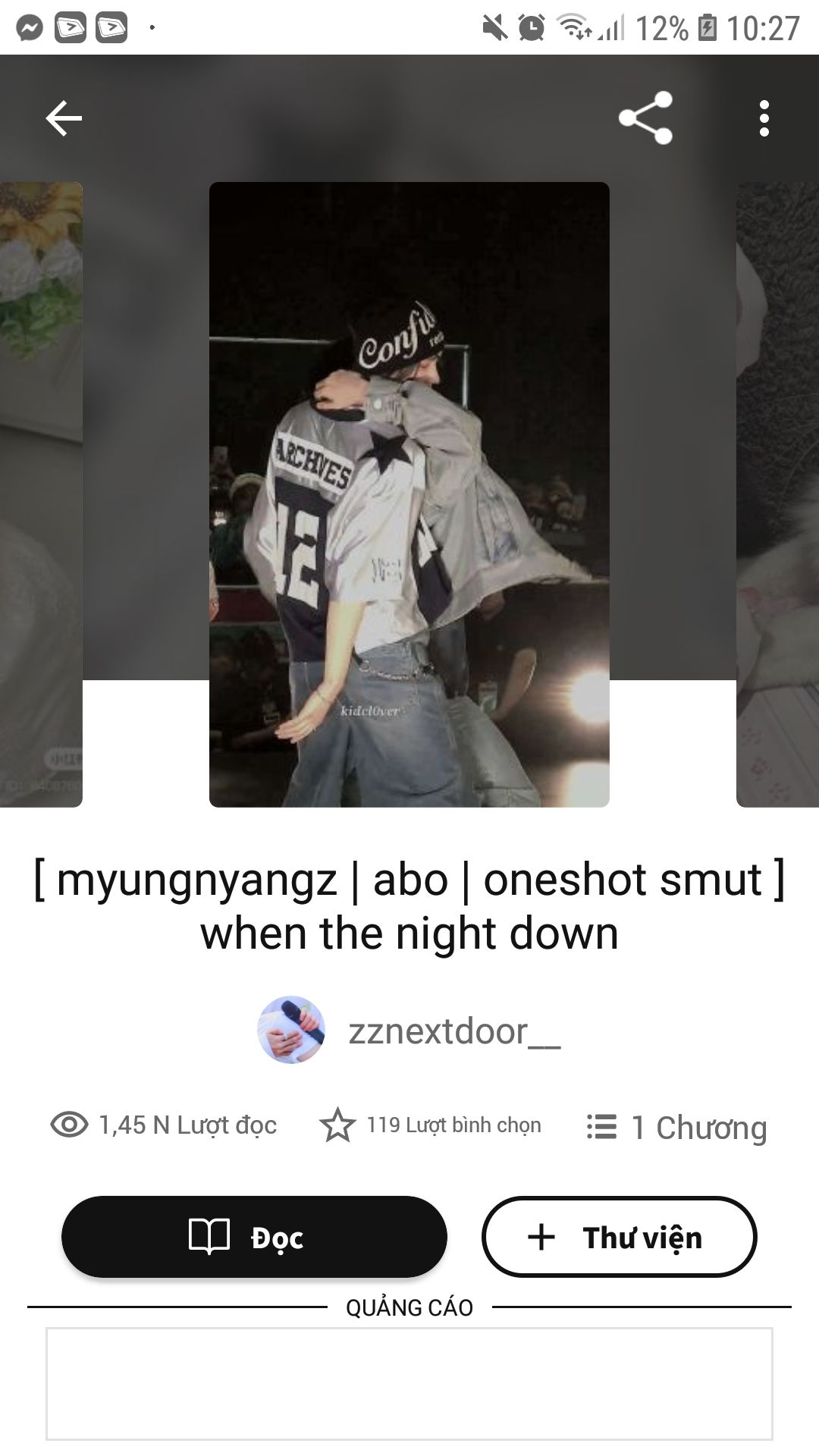The image size is (819, 1456).
Task: Open the next story cover with white fur
Action: point(777,494)
